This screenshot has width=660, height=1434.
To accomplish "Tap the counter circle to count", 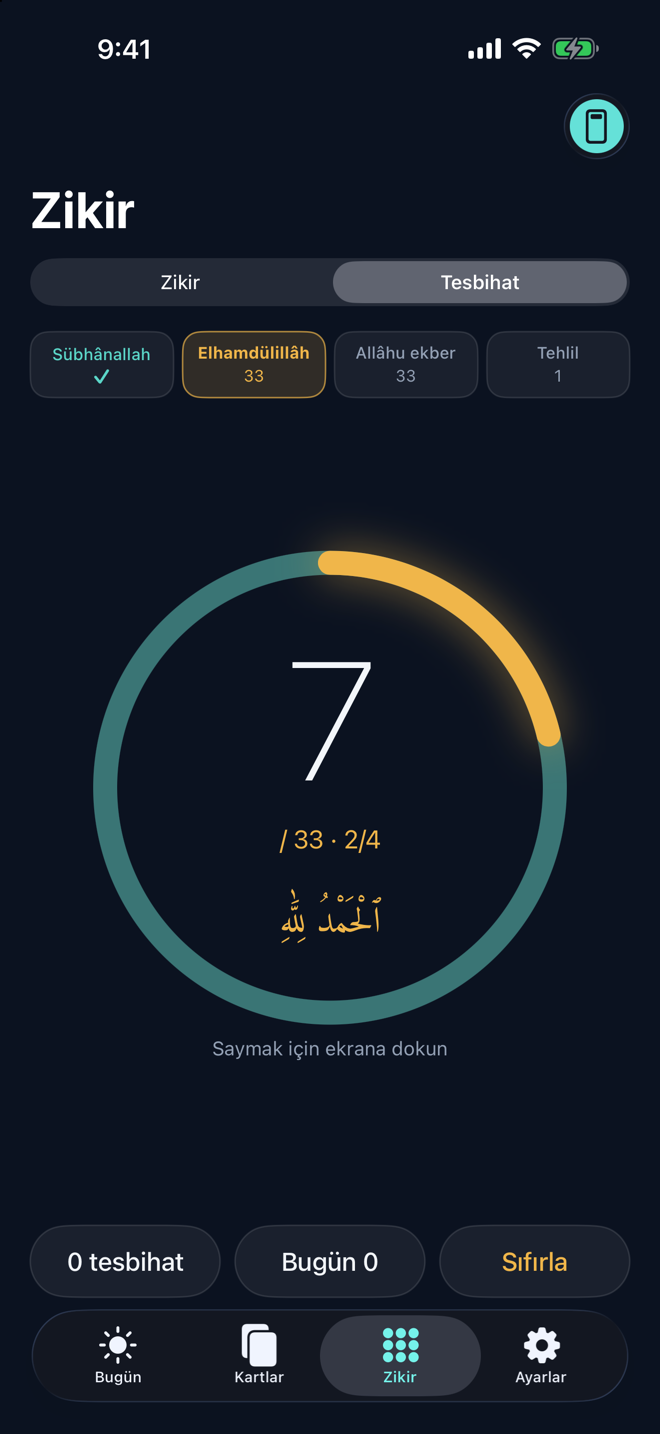I will pos(330,788).
